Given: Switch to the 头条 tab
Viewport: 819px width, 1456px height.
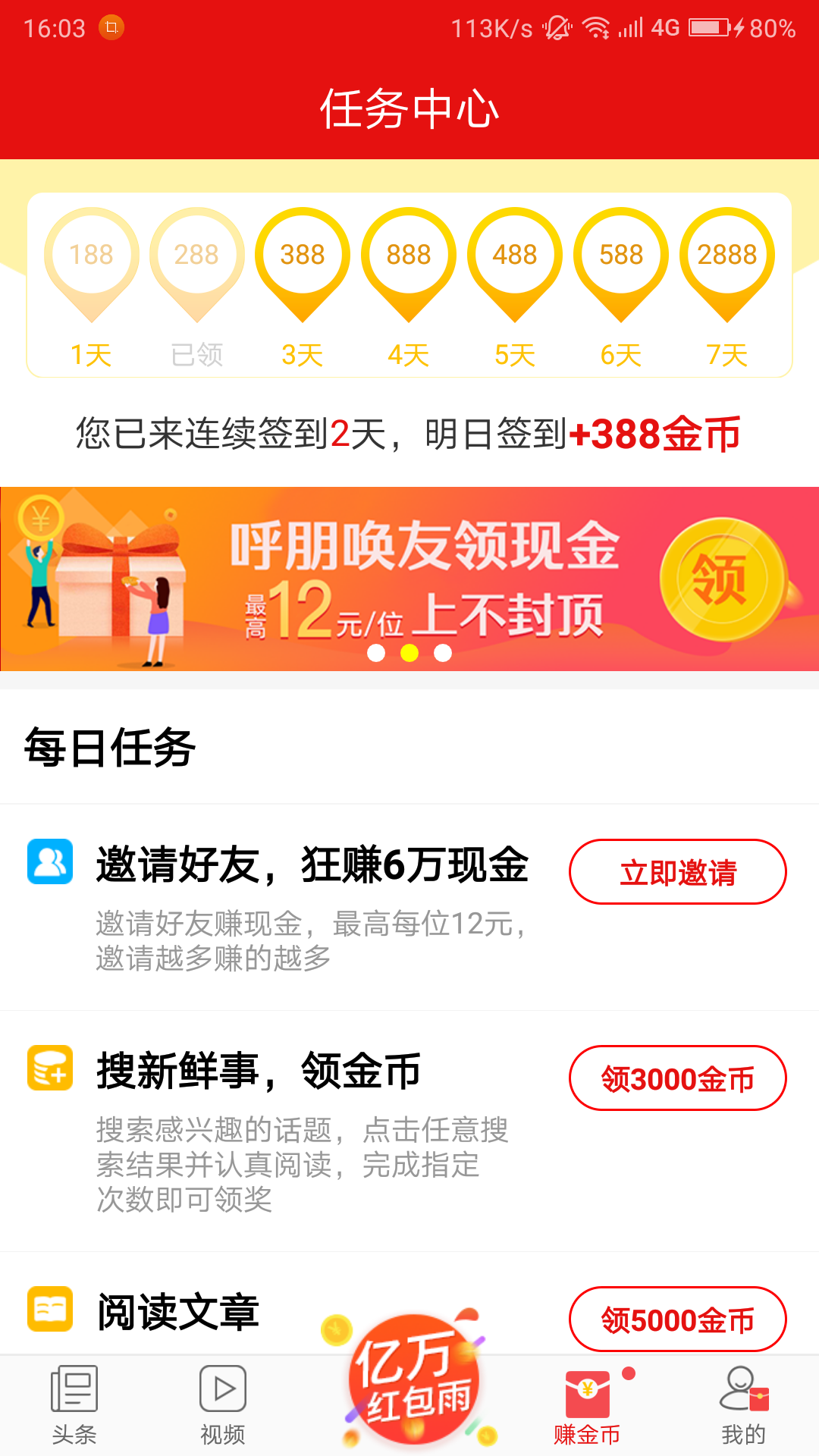Looking at the screenshot, I should (74, 1404).
